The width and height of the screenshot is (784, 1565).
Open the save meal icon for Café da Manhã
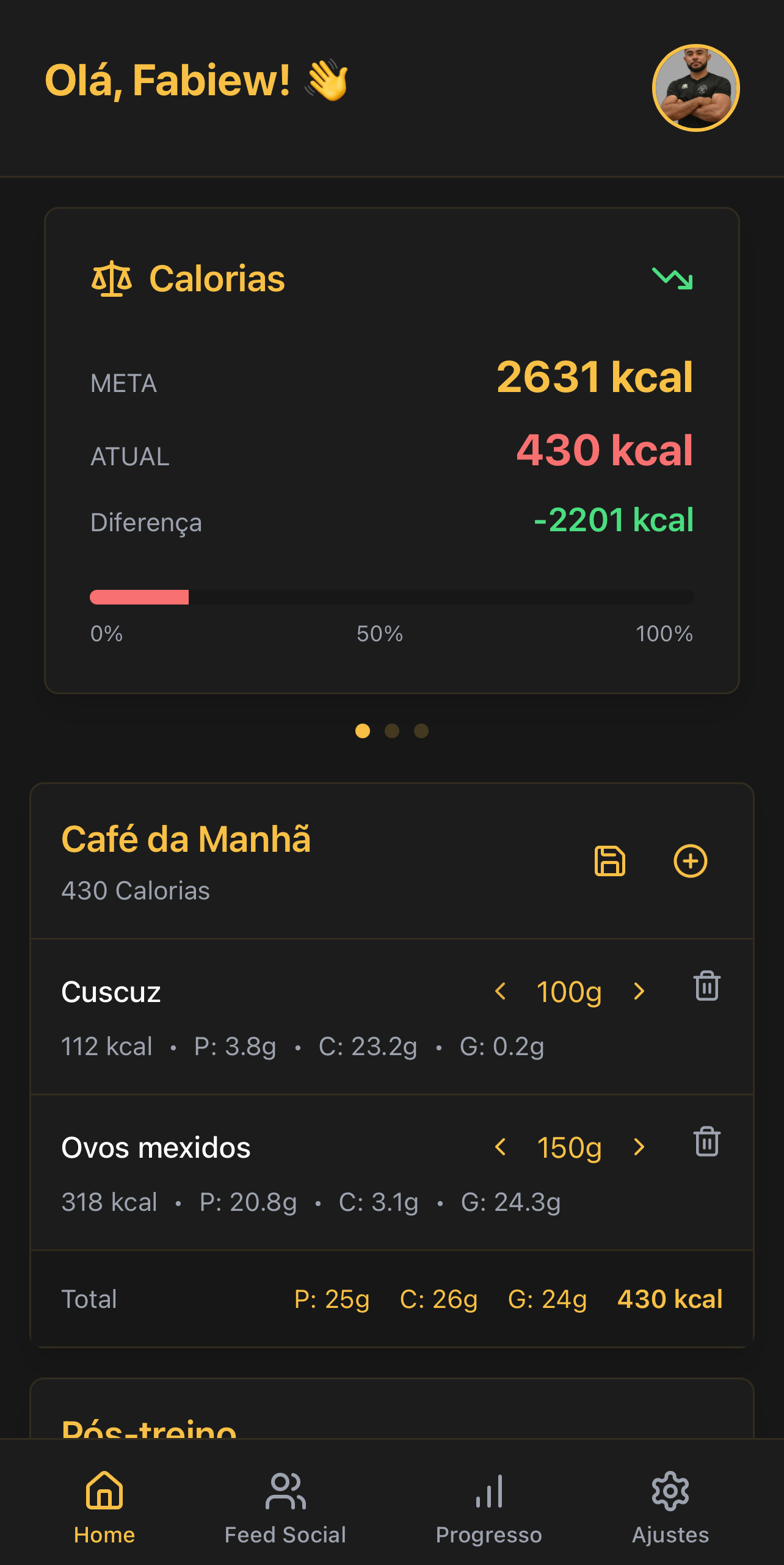pyautogui.click(x=609, y=862)
